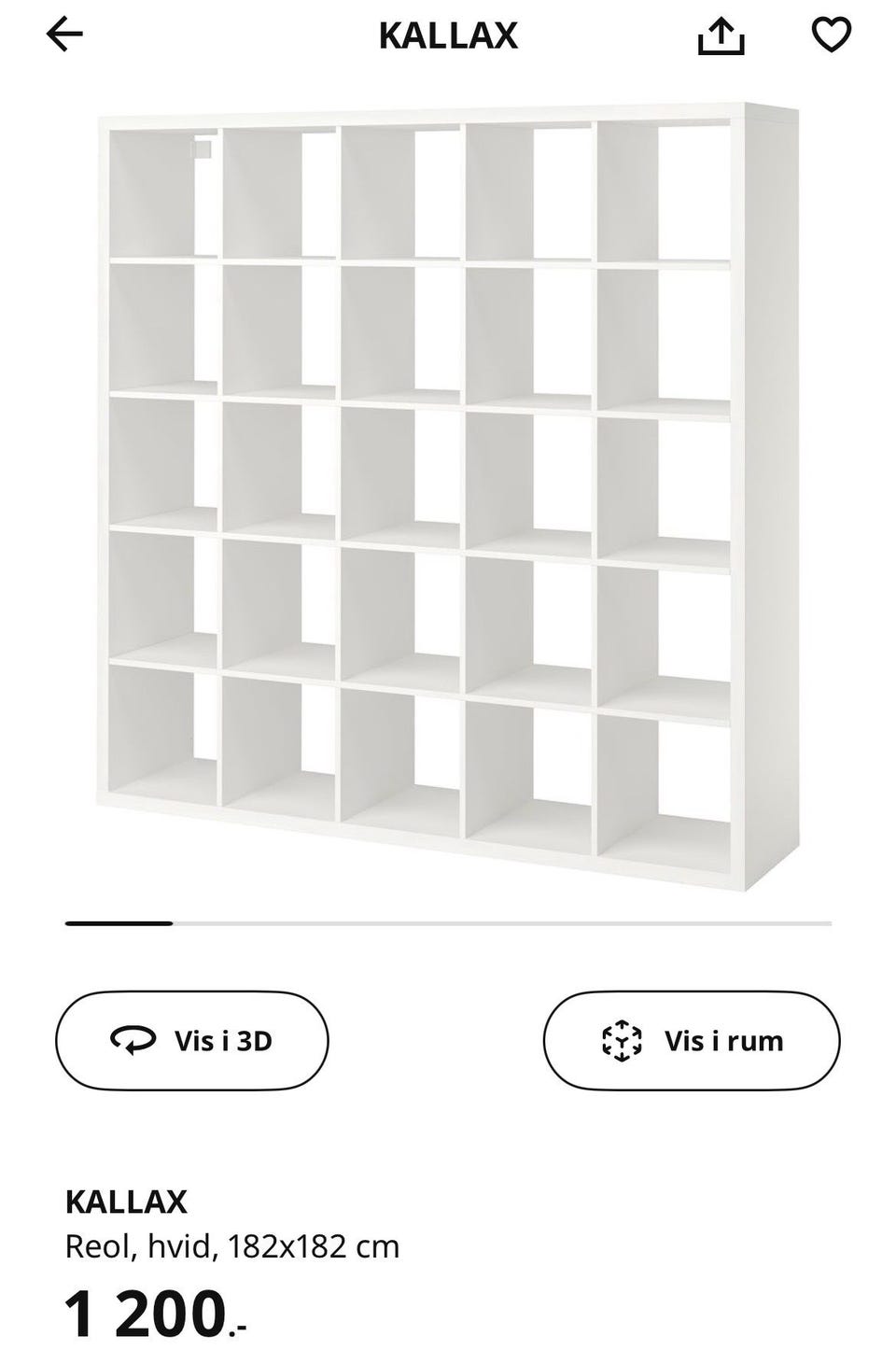Tap the augmented reality icon in Vis i rum
Screen dimensions: 896x1364
click(623, 1039)
